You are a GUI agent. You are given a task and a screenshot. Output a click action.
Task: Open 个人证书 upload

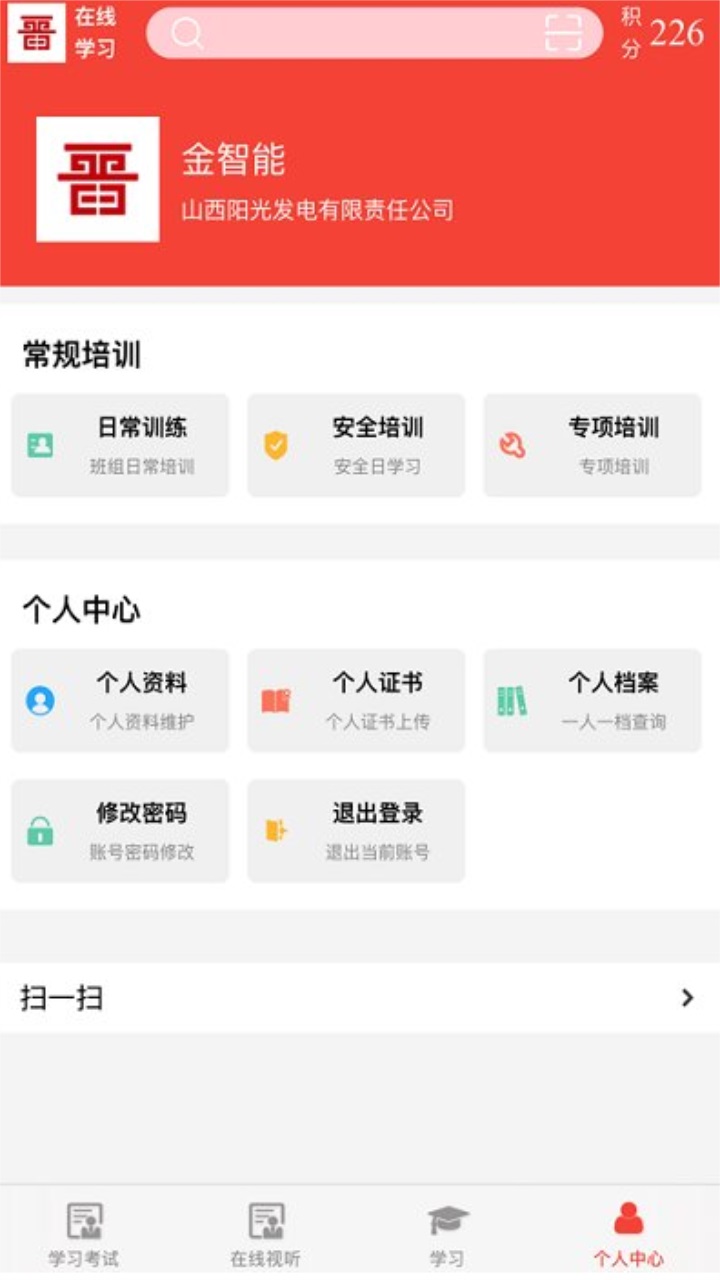356,701
